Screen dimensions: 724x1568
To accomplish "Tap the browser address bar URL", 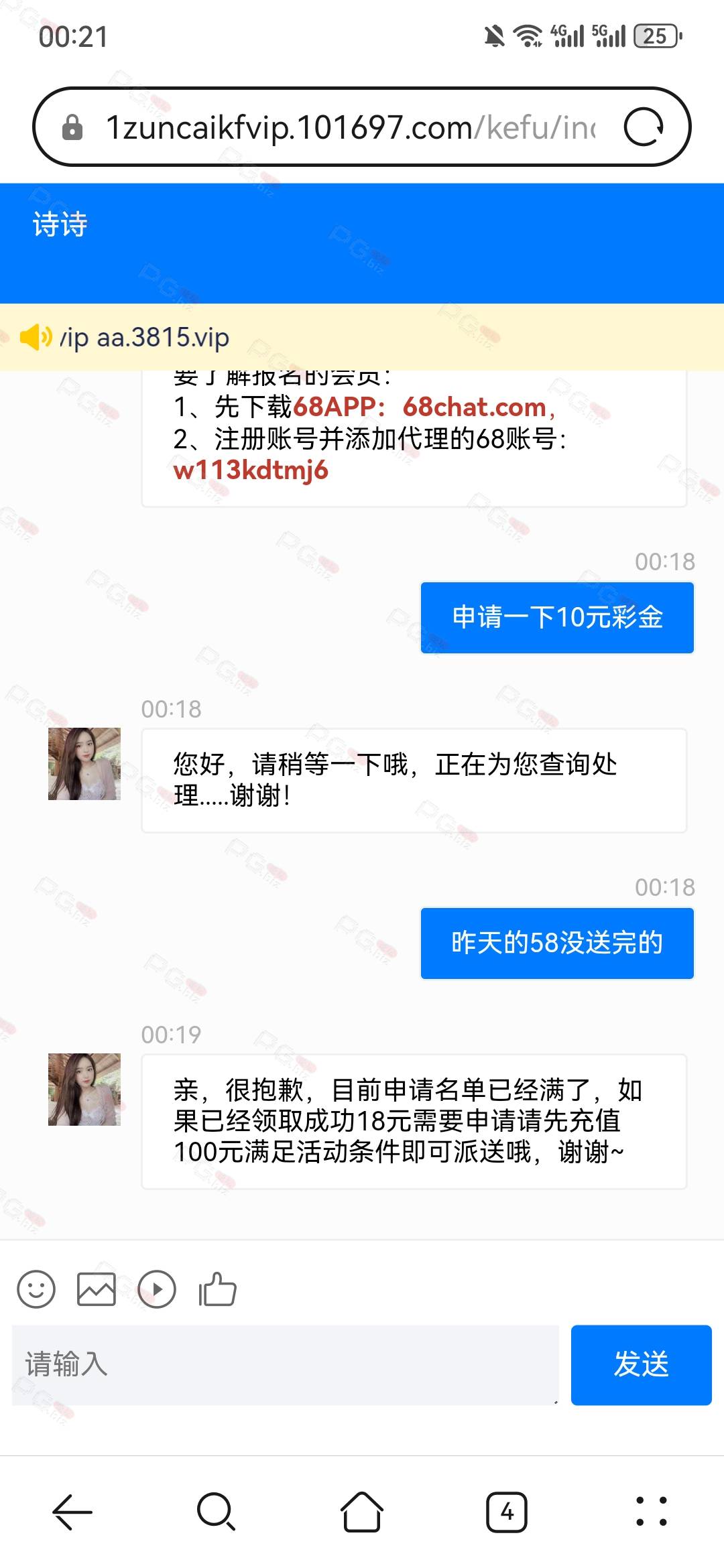I will (351, 127).
